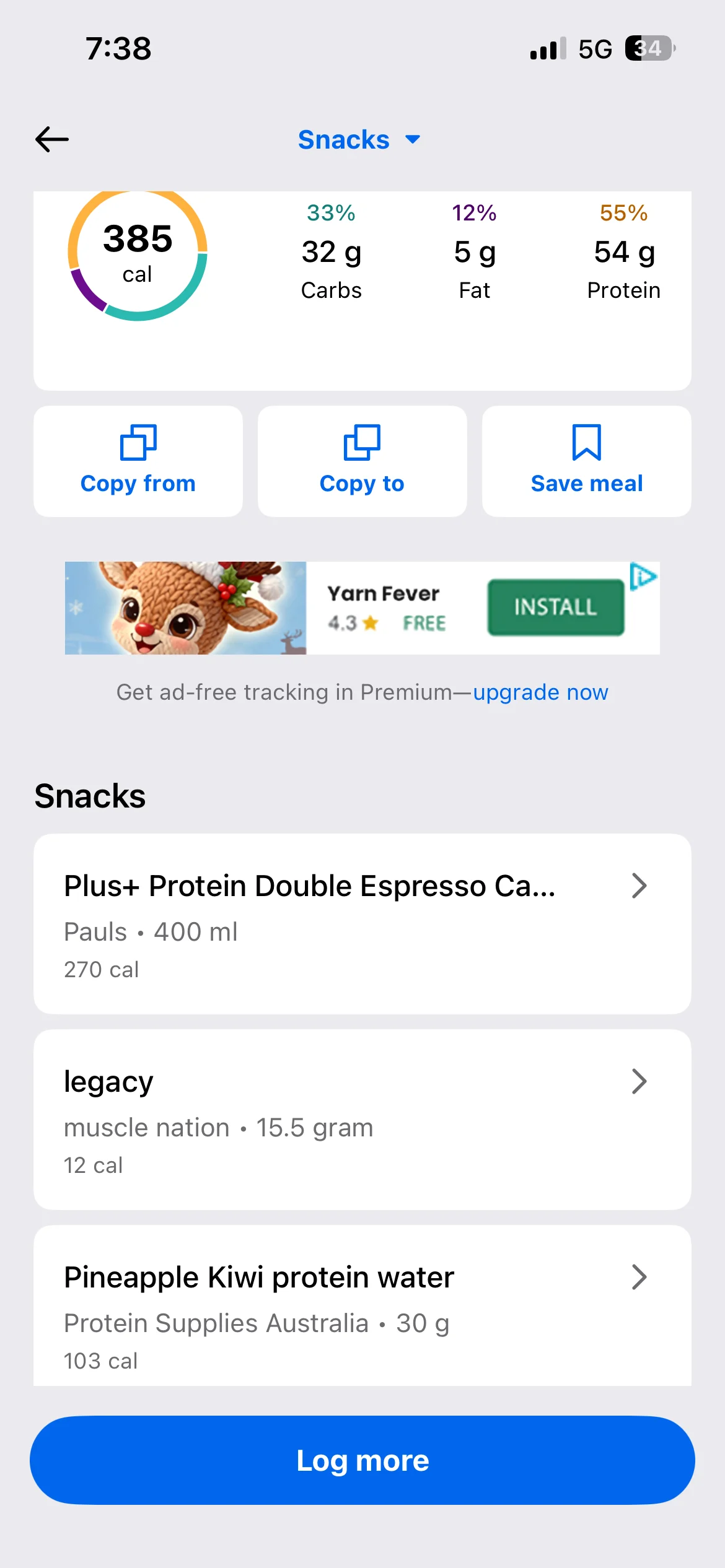Image resolution: width=725 pixels, height=1568 pixels.
Task: Follow the upgrade now link
Action: point(540,692)
